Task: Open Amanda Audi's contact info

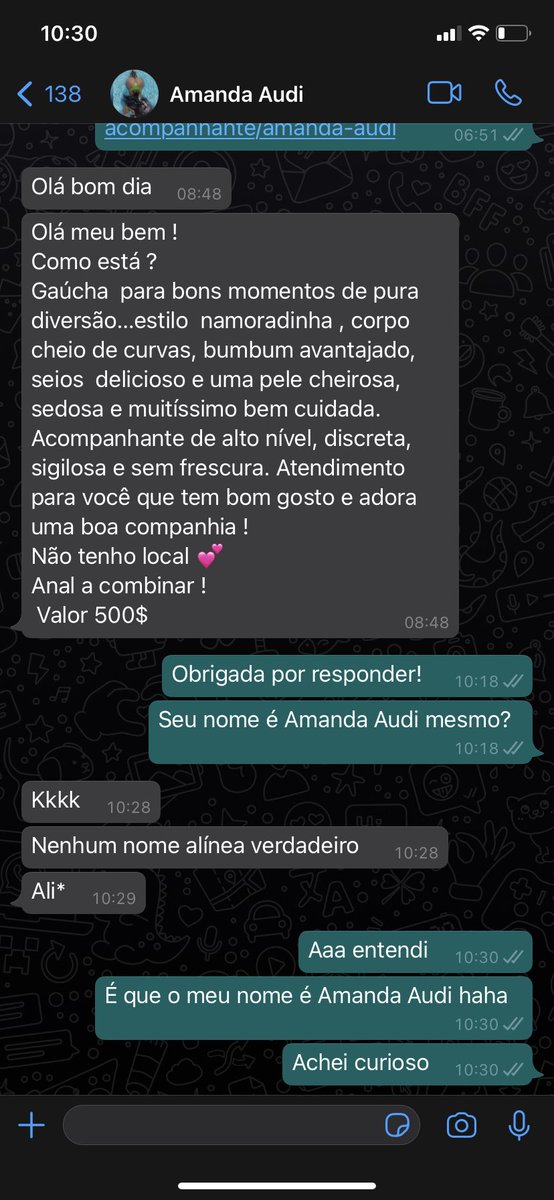Action: click(x=236, y=94)
